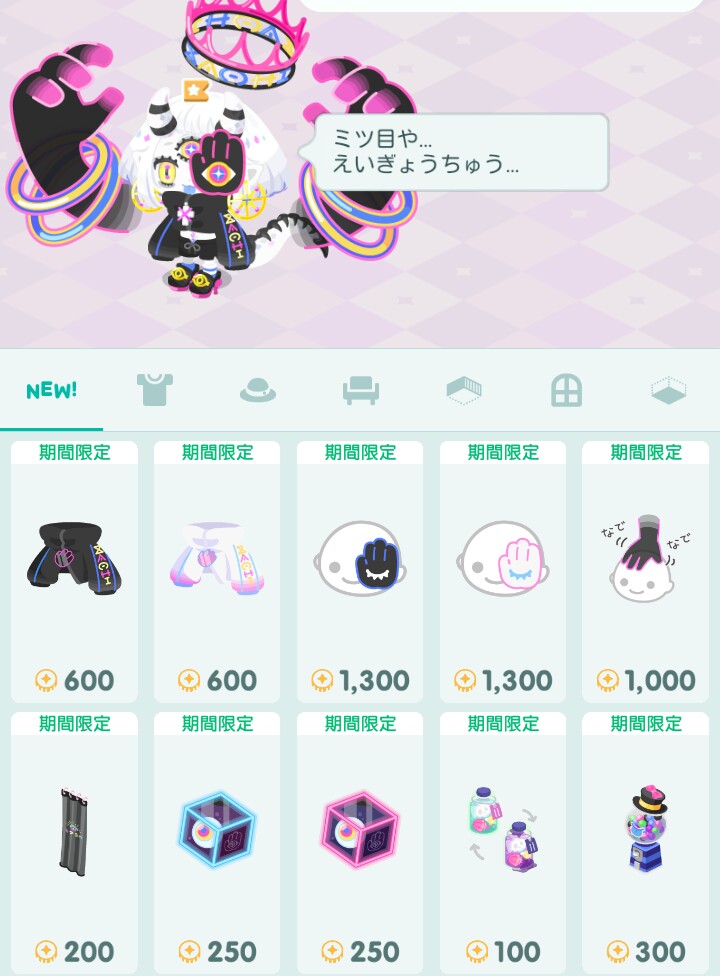The height and width of the screenshot is (976, 720).
Task: Open the window category tab
Action: pyautogui.click(x=566, y=391)
